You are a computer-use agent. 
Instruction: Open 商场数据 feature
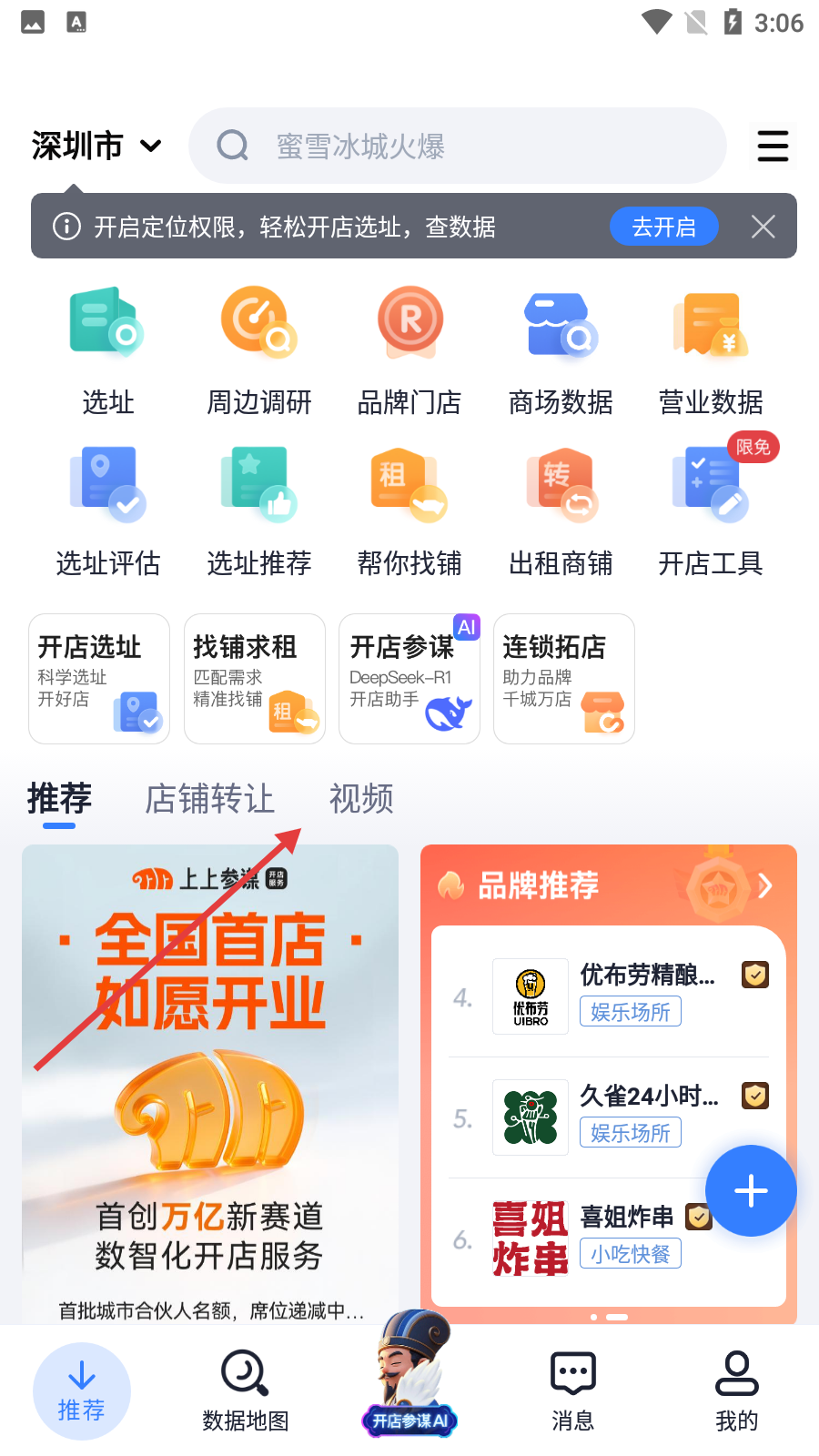click(x=561, y=350)
